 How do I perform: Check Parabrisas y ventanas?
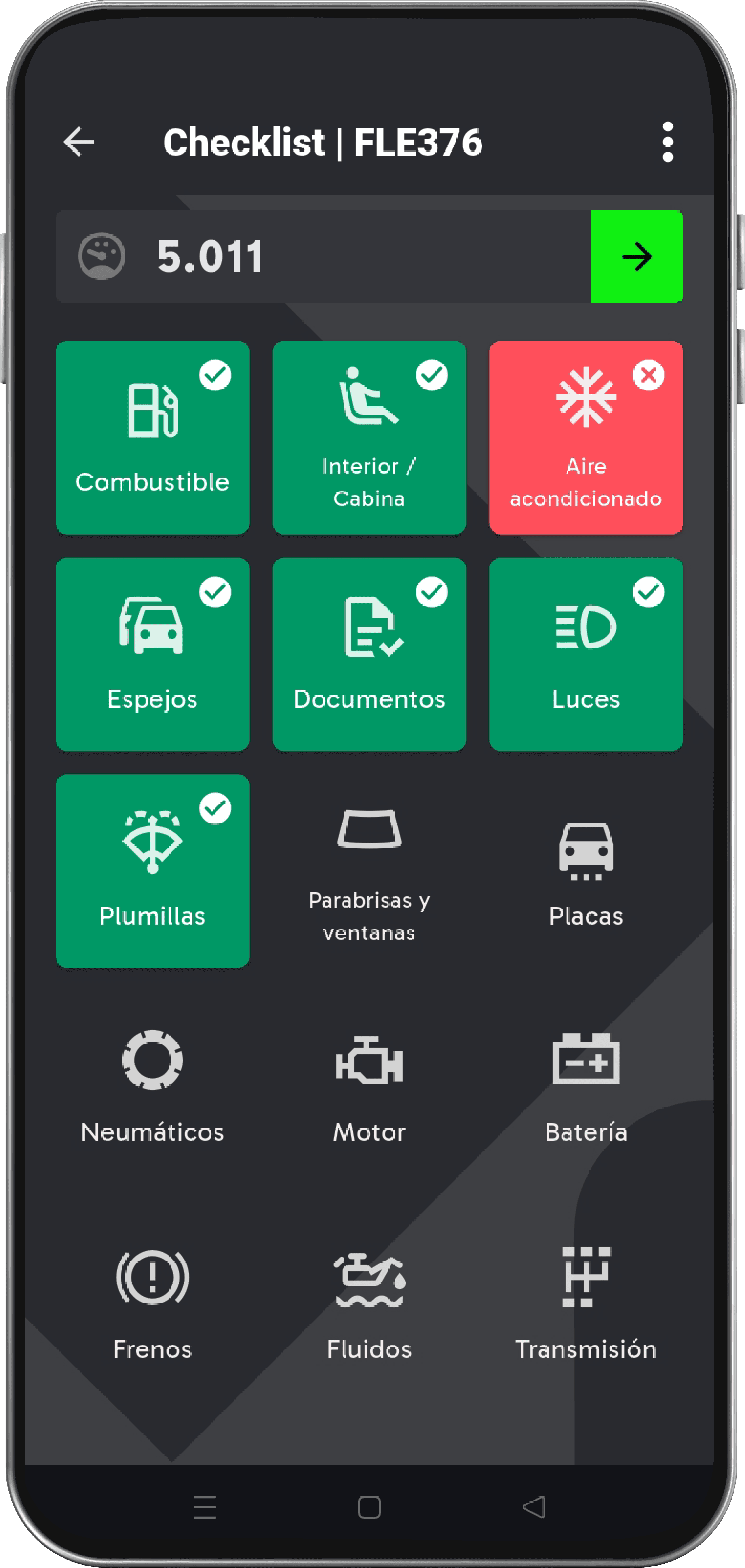click(x=369, y=870)
